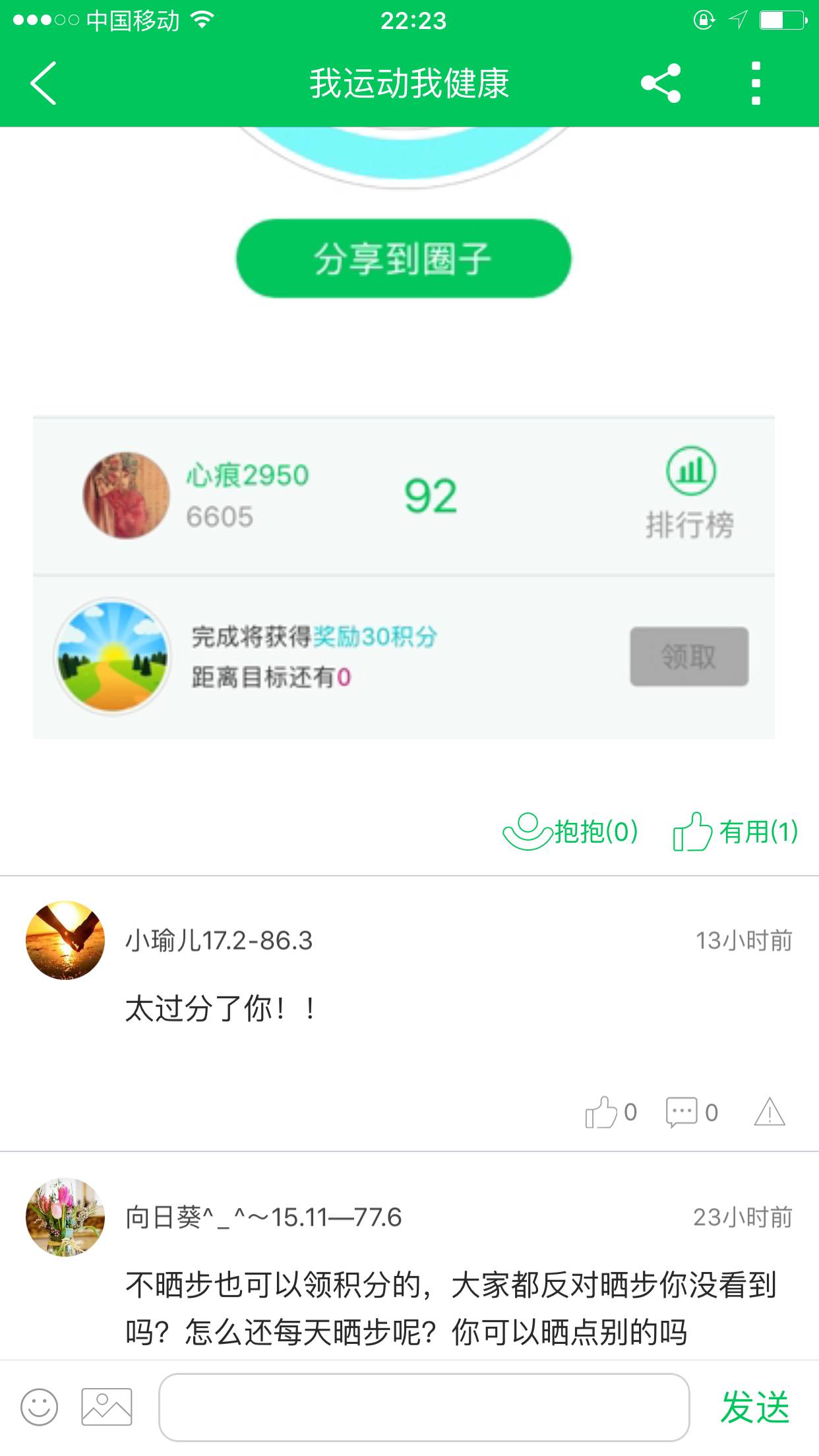Go back using the top-left arrow
This screenshot has height=1456, width=819.
point(44,83)
